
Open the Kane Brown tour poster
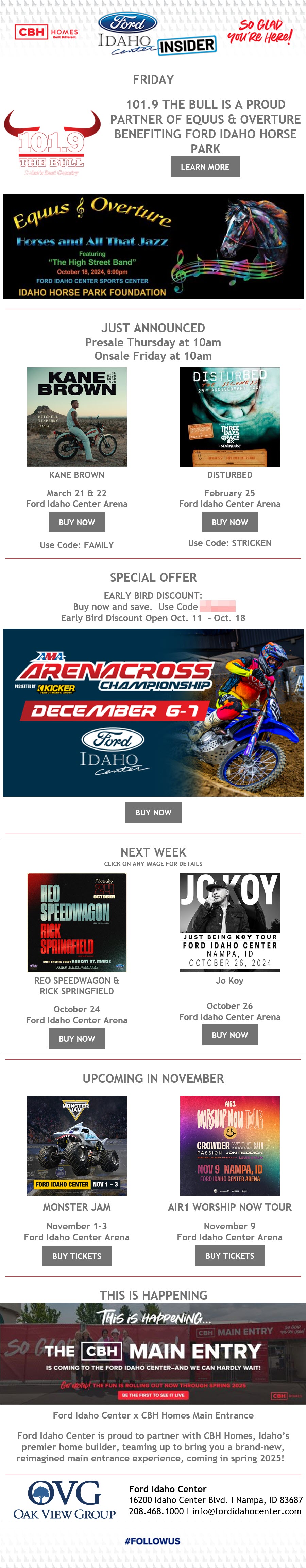tap(77, 417)
